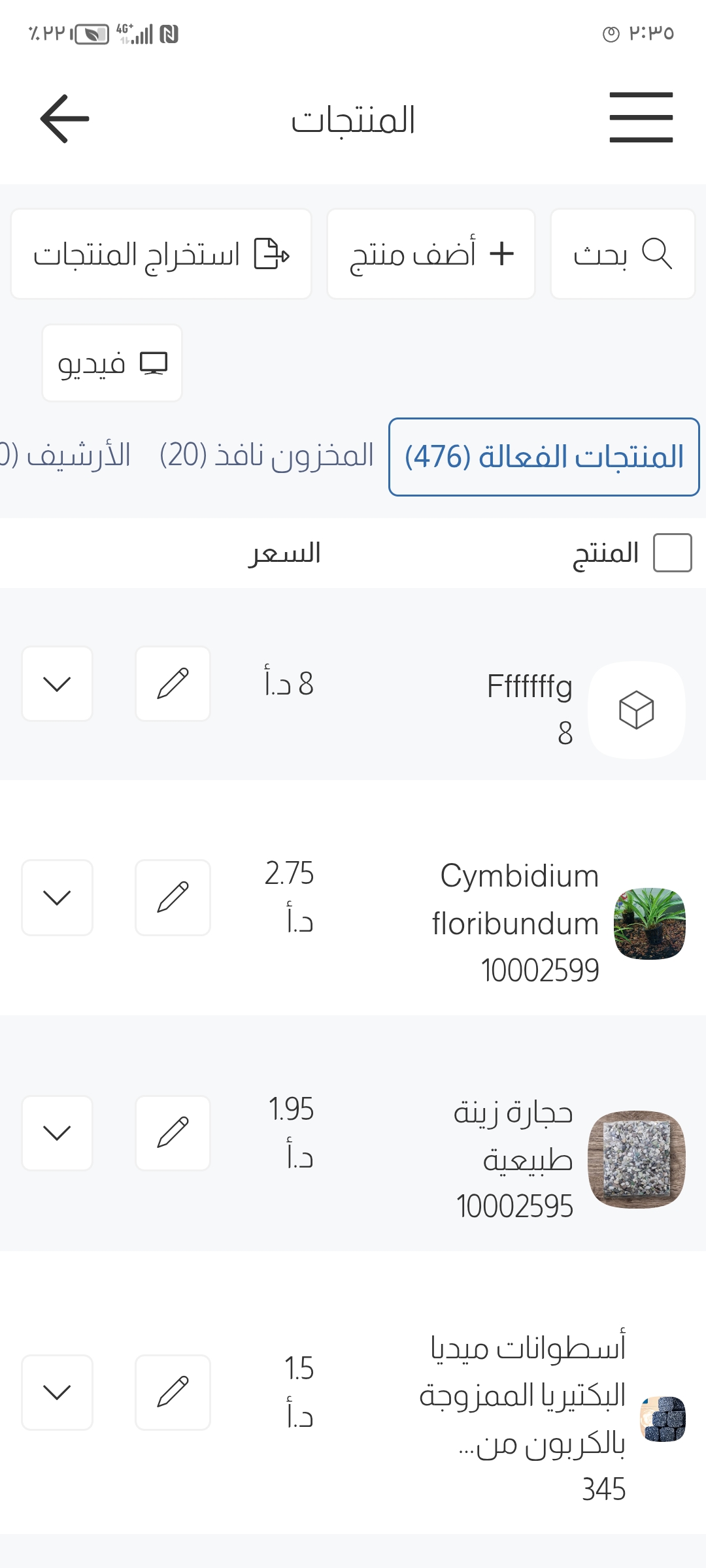Open the حجارة زينة طبيعية product row
Image resolution: width=706 pixels, height=1568 pixels.
point(353,1134)
